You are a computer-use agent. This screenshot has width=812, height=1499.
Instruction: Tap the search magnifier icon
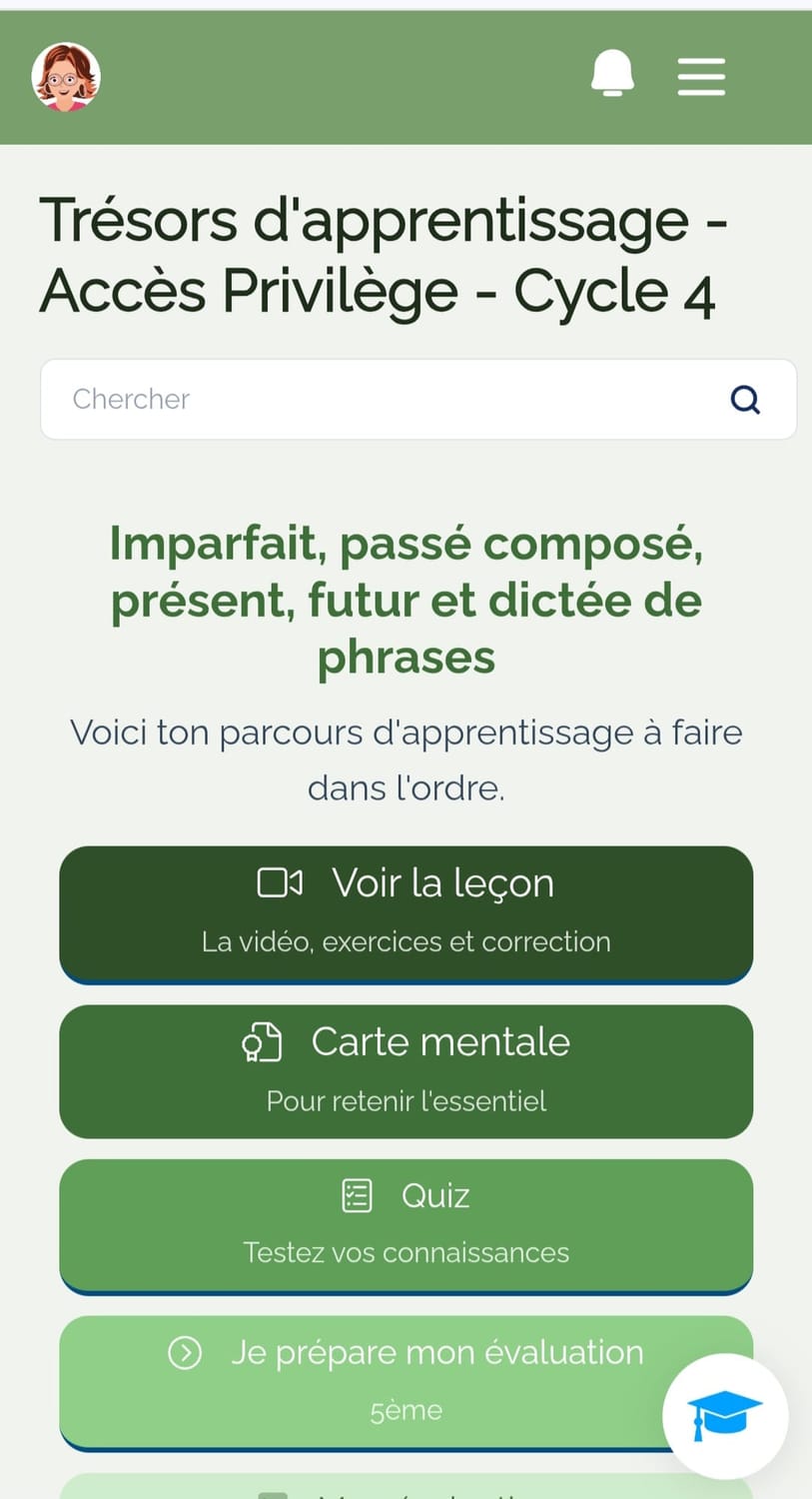click(745, 400)
